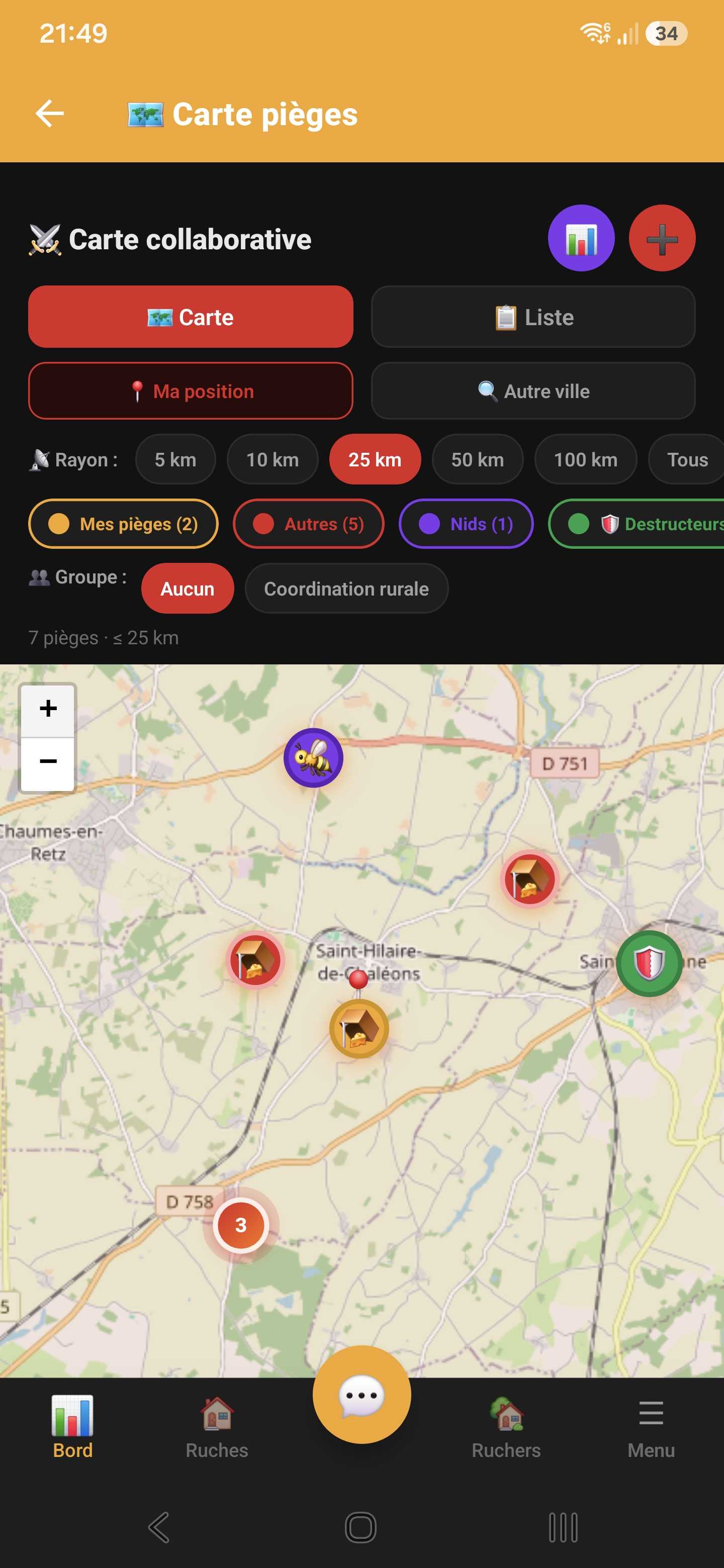The width and height of the screenshot is (724, 1568).
Task: Select the 100 km radius
Action: pyautogui.click(x=585, y=459)
